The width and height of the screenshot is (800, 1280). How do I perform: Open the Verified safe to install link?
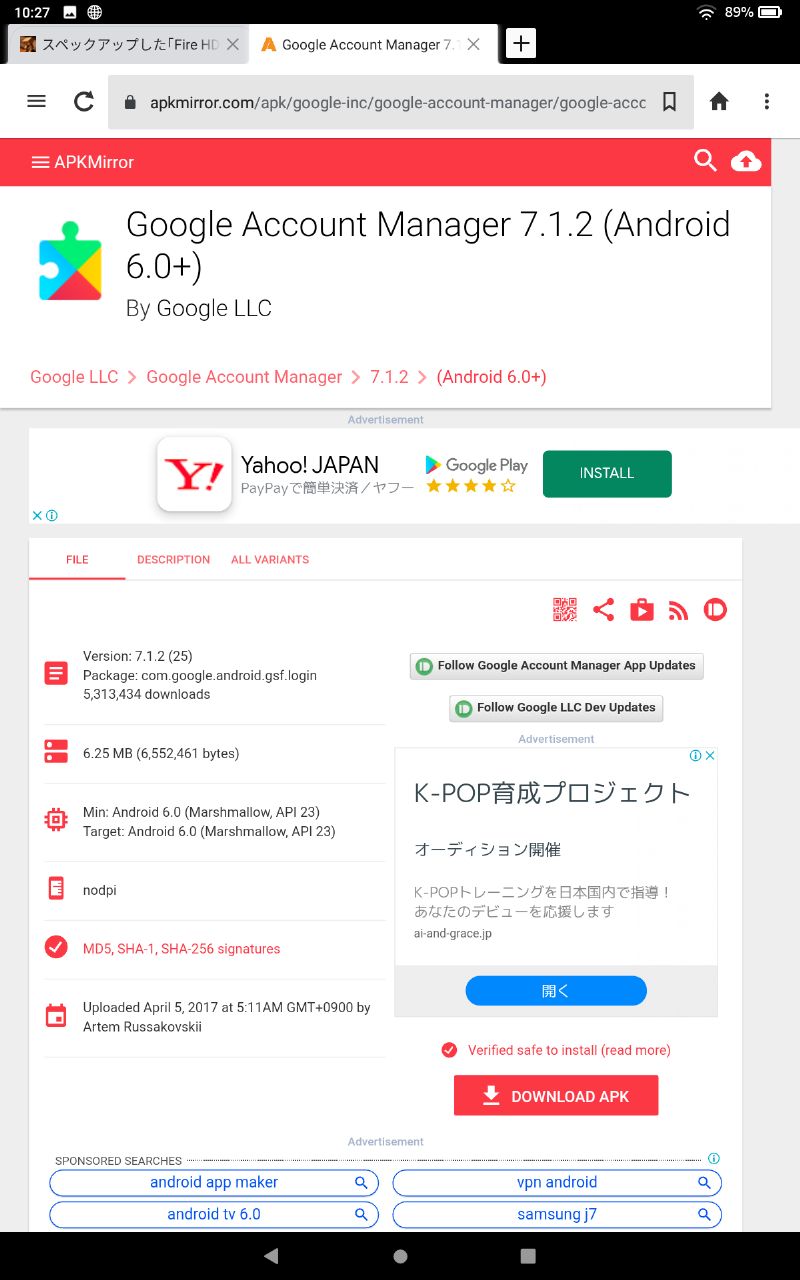pyautogui.click(x=569, y=1050)
